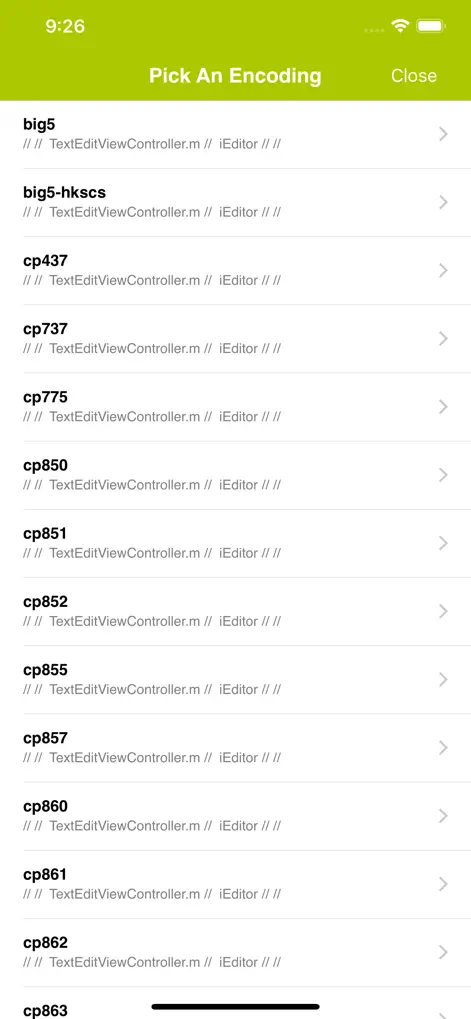Pick cp855 from the encodings
This screenshot has height=1019, width=471.
tap(235, 680)
